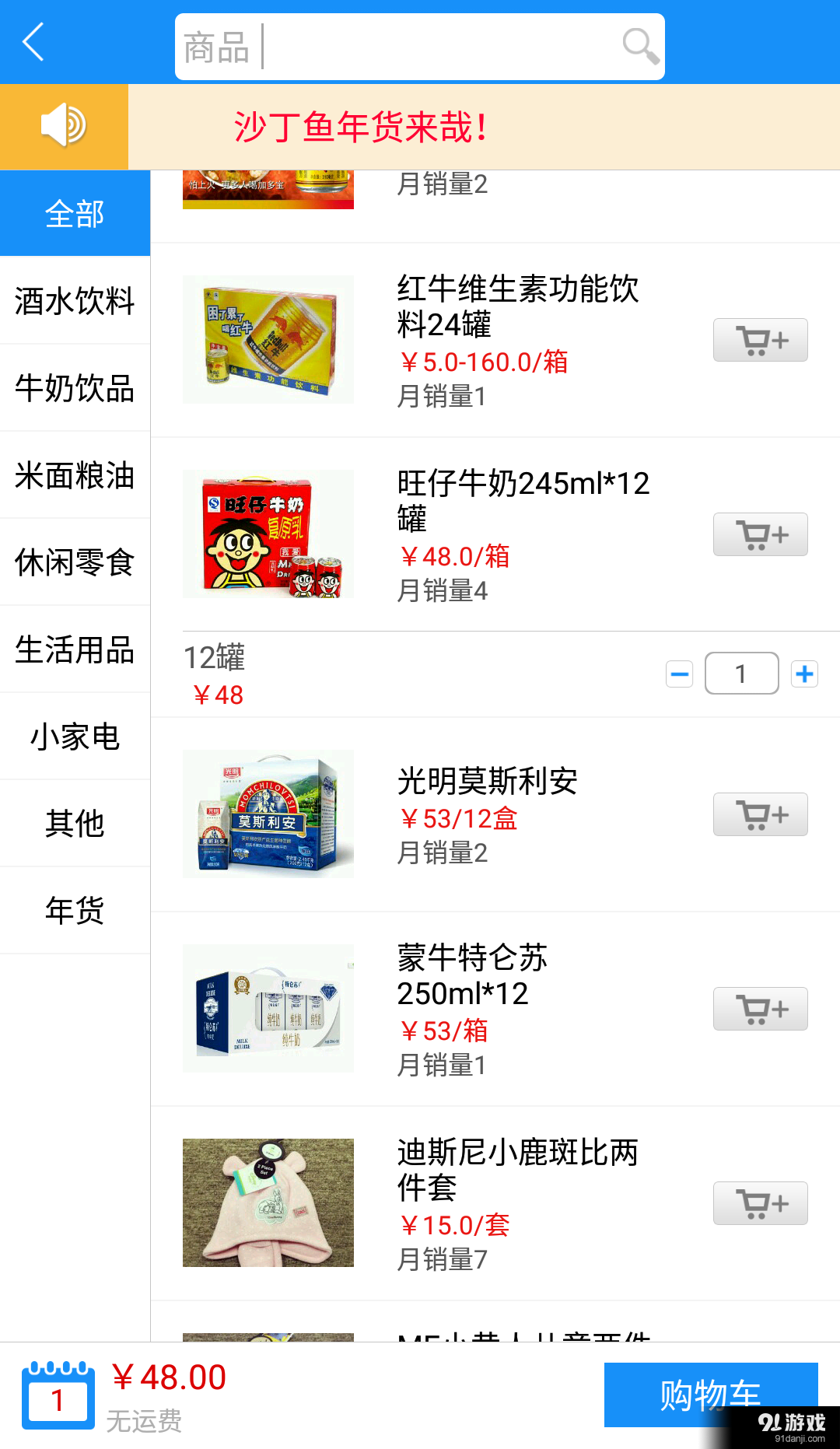Add 红牛维生素功能饮料 to cart via cart+ icon
The height and width of the screenshot is (1449, 840).
[x=759, y=339]
